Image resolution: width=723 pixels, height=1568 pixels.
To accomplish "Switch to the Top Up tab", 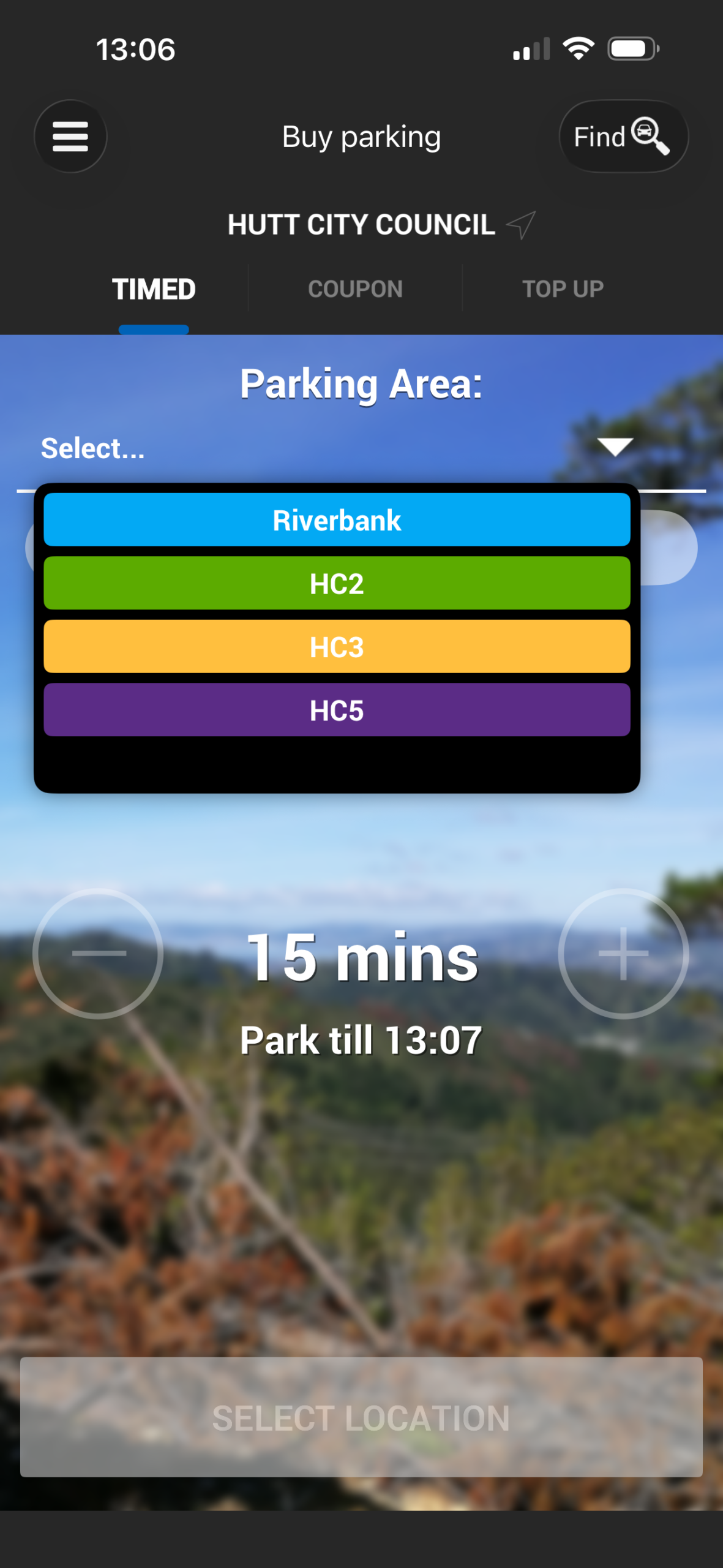I will (x=563, y=289).
